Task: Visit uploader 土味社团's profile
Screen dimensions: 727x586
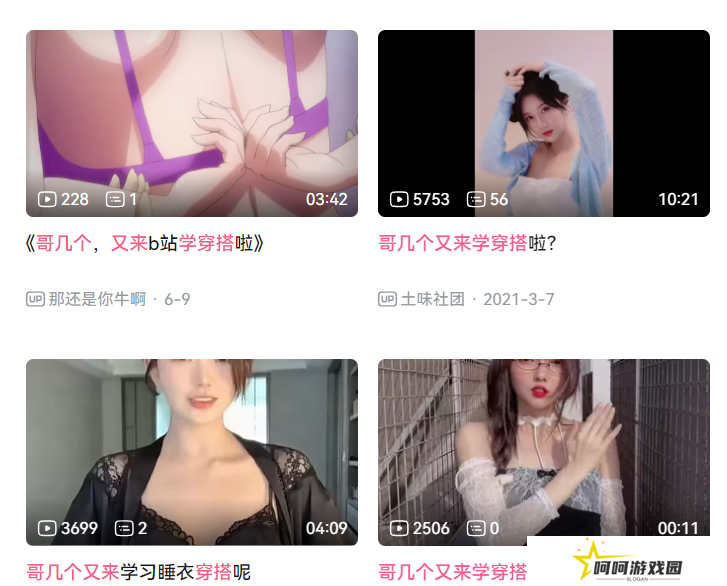Action: click(432, 299)
